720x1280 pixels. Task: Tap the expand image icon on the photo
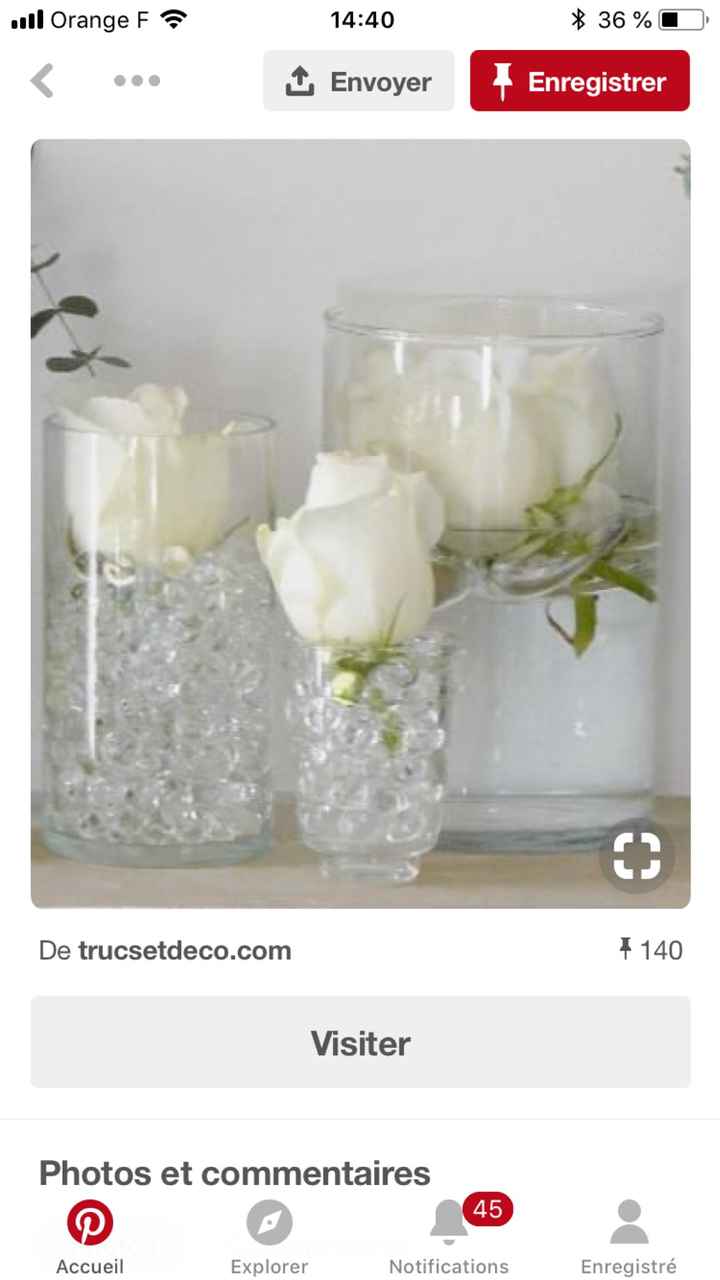(x=637, y=854)
